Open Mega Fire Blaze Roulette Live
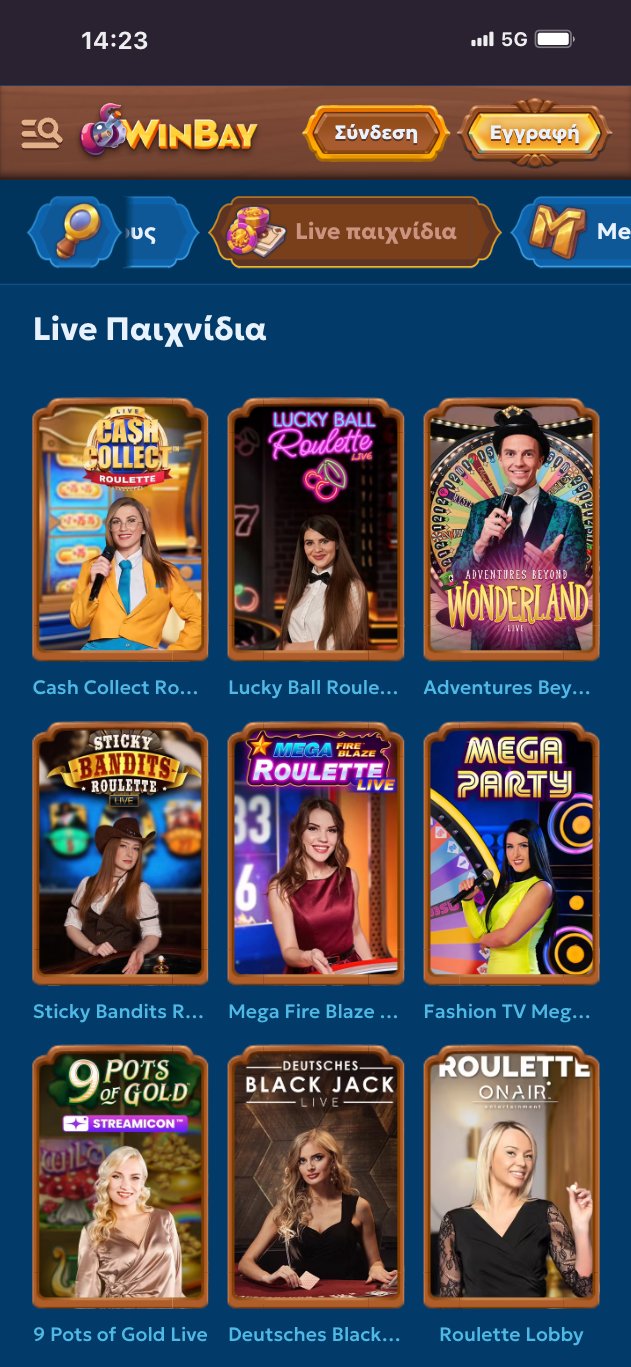This screenshot has height=1367, width=631. (315, 854)
